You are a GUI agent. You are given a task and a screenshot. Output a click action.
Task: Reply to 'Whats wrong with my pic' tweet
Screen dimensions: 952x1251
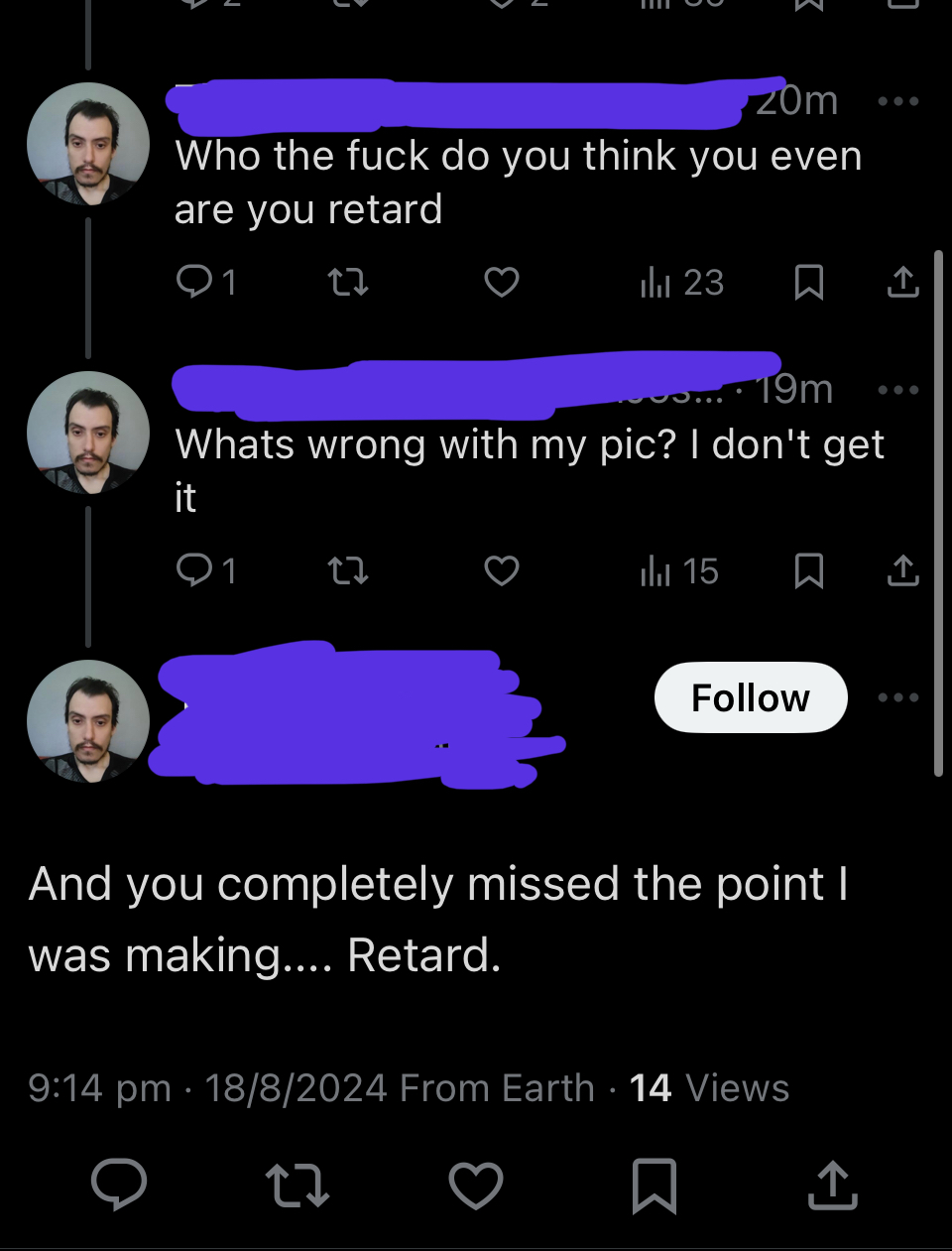(194, 570)
